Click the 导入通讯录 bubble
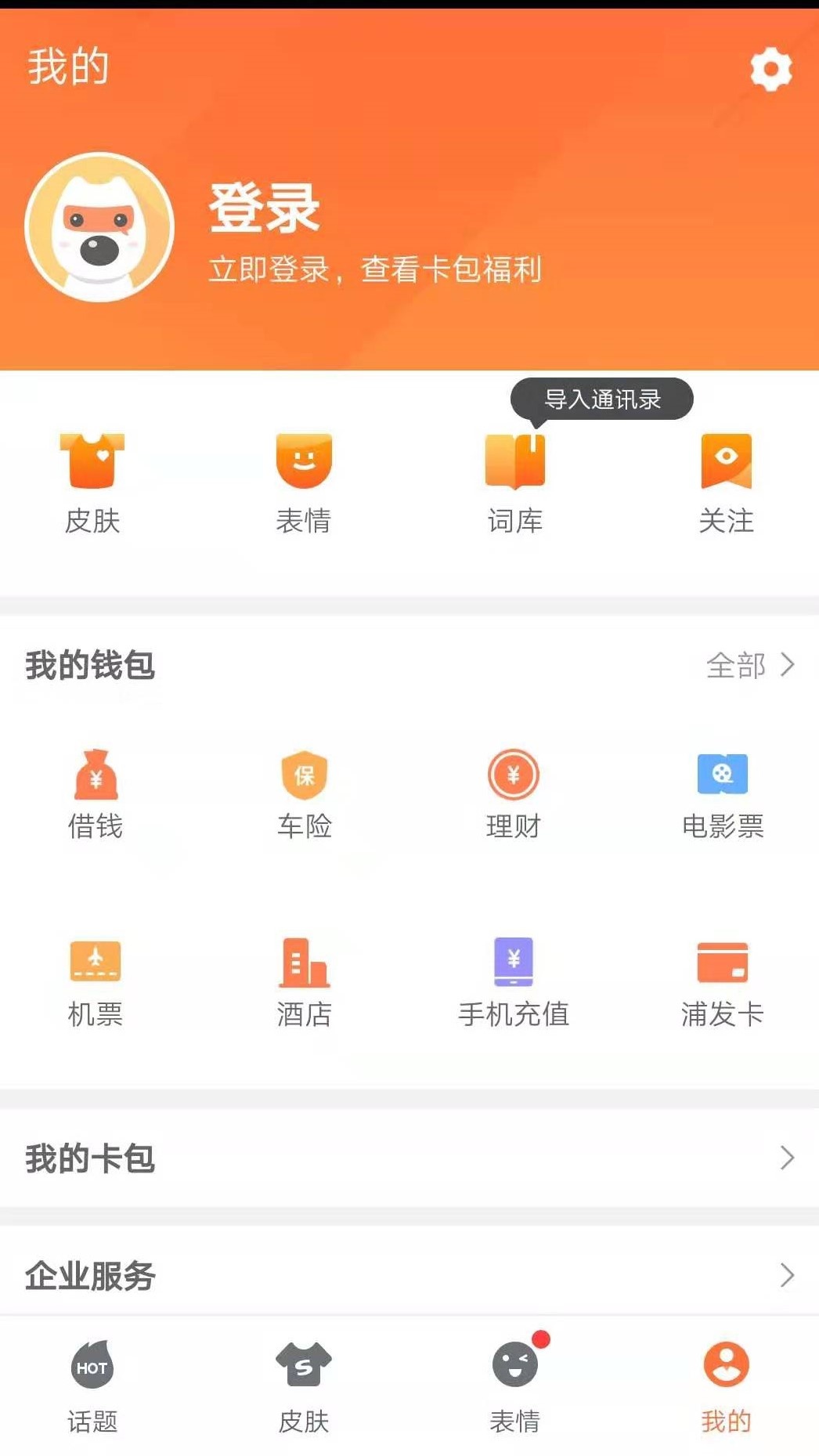Viewport: 819px width, 1456px height. pyautogui.click(x=601, y=399)
